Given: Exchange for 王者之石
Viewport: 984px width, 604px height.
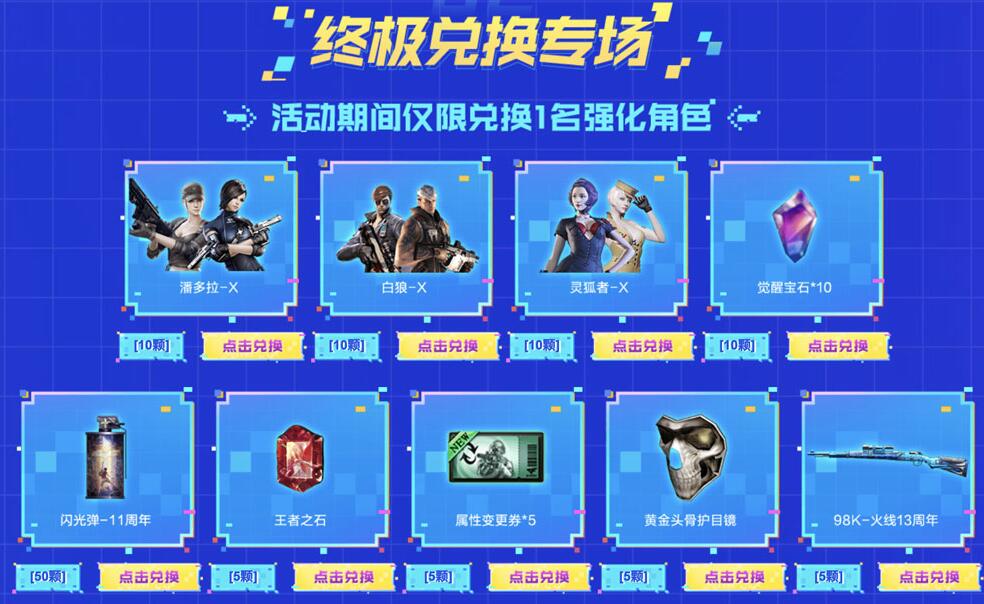Looking at the screenshot, I should pyautogui.click(x=343, y=577).
